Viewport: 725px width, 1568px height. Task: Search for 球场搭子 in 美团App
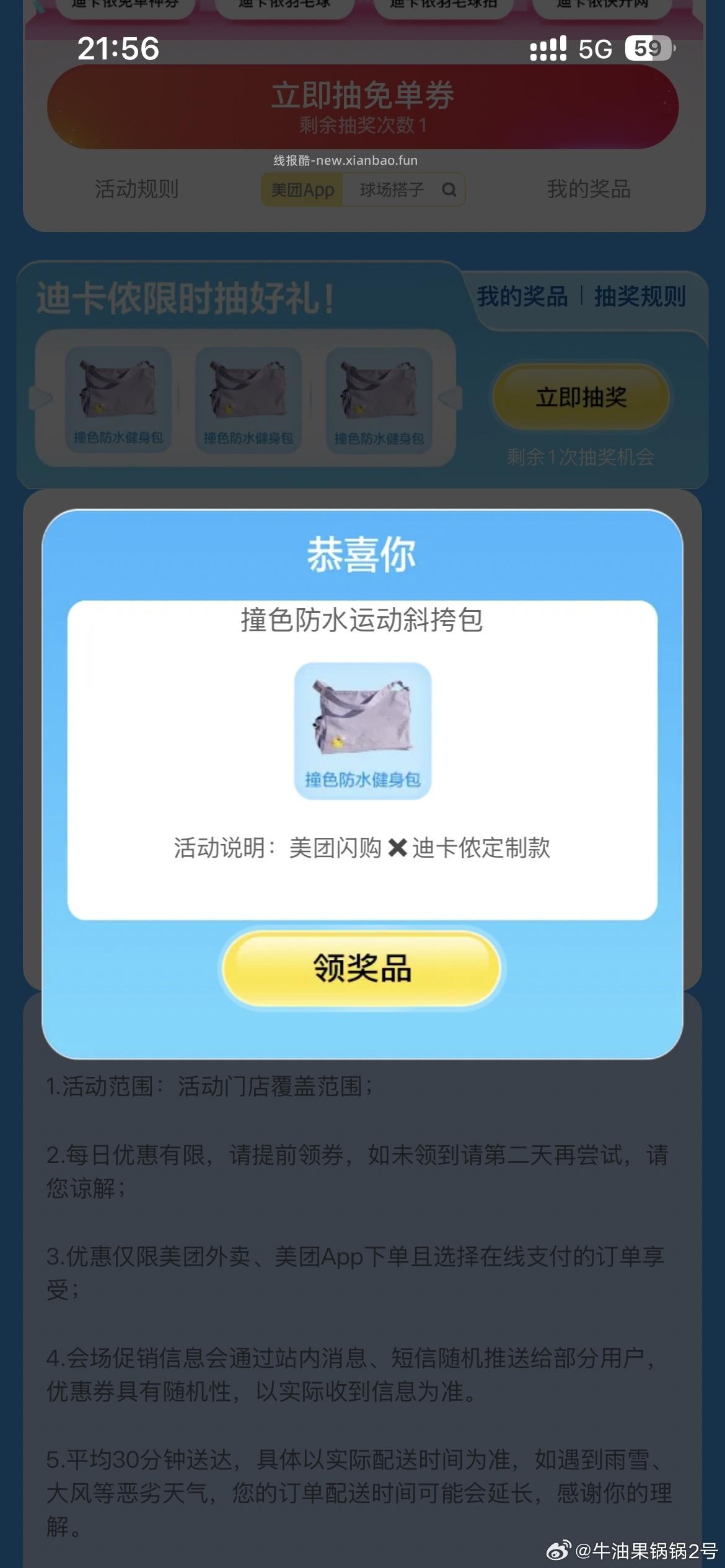403,189
